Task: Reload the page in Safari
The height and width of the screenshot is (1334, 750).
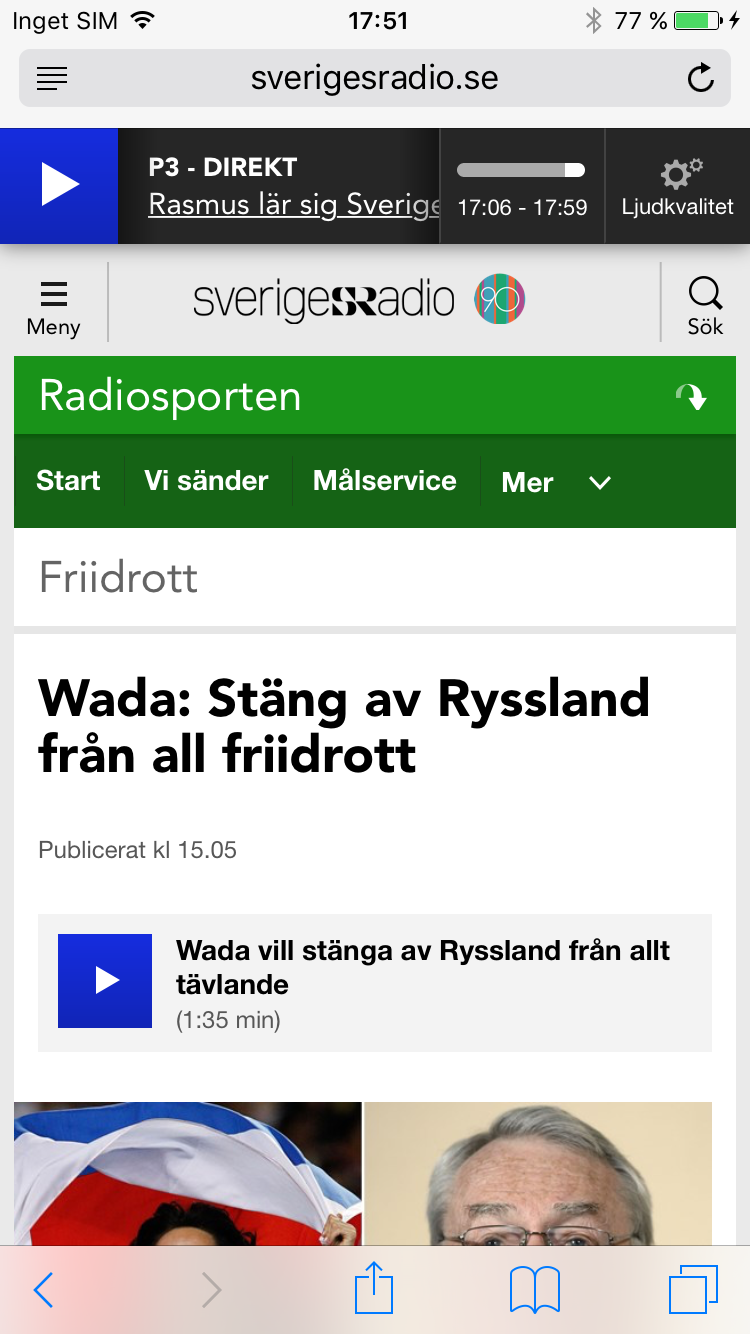Action: pyautogui.click(x=701, y=78)
